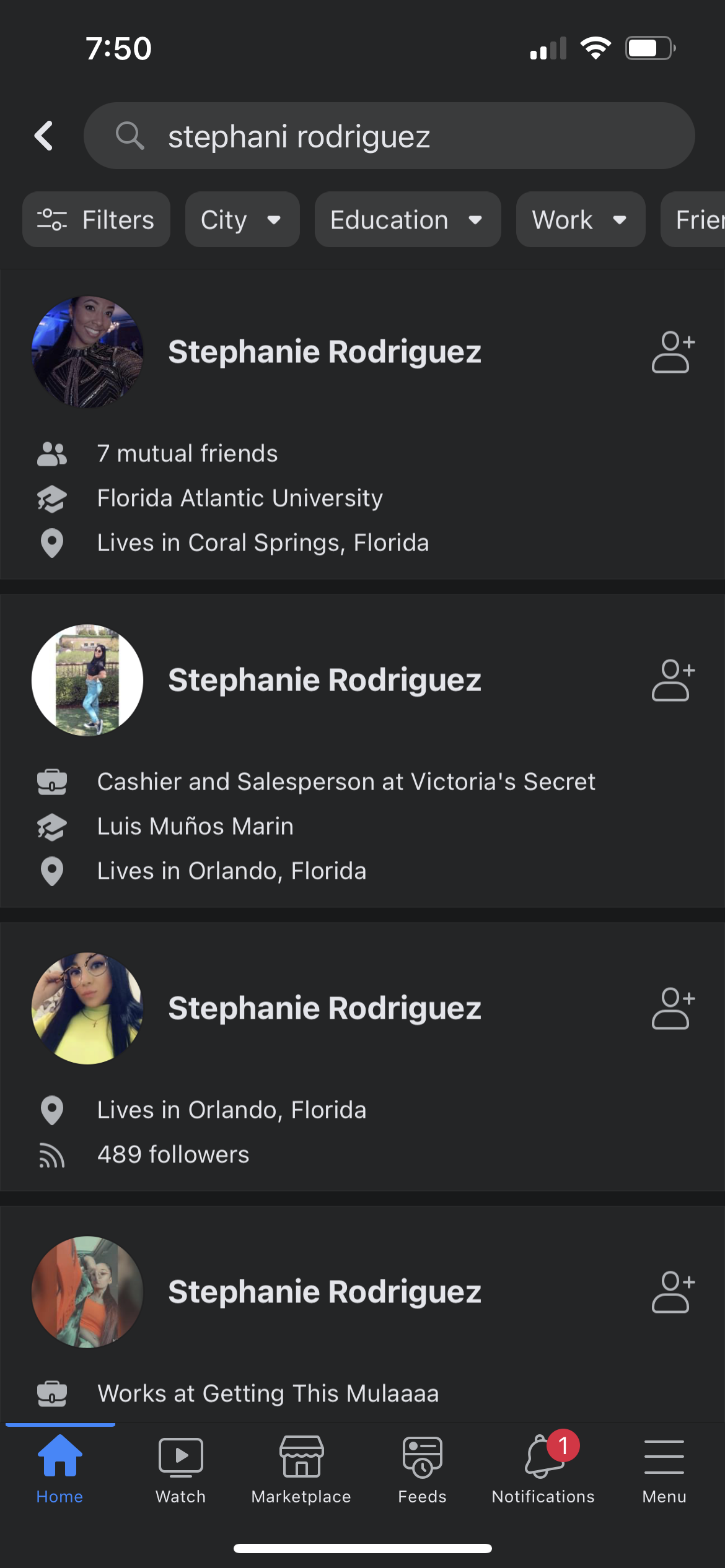This screenshot has height=1568, width=725.
Task: Open profile of Stephanie Rodriguez, Luis Muños Marin
Action: (324, 680)
